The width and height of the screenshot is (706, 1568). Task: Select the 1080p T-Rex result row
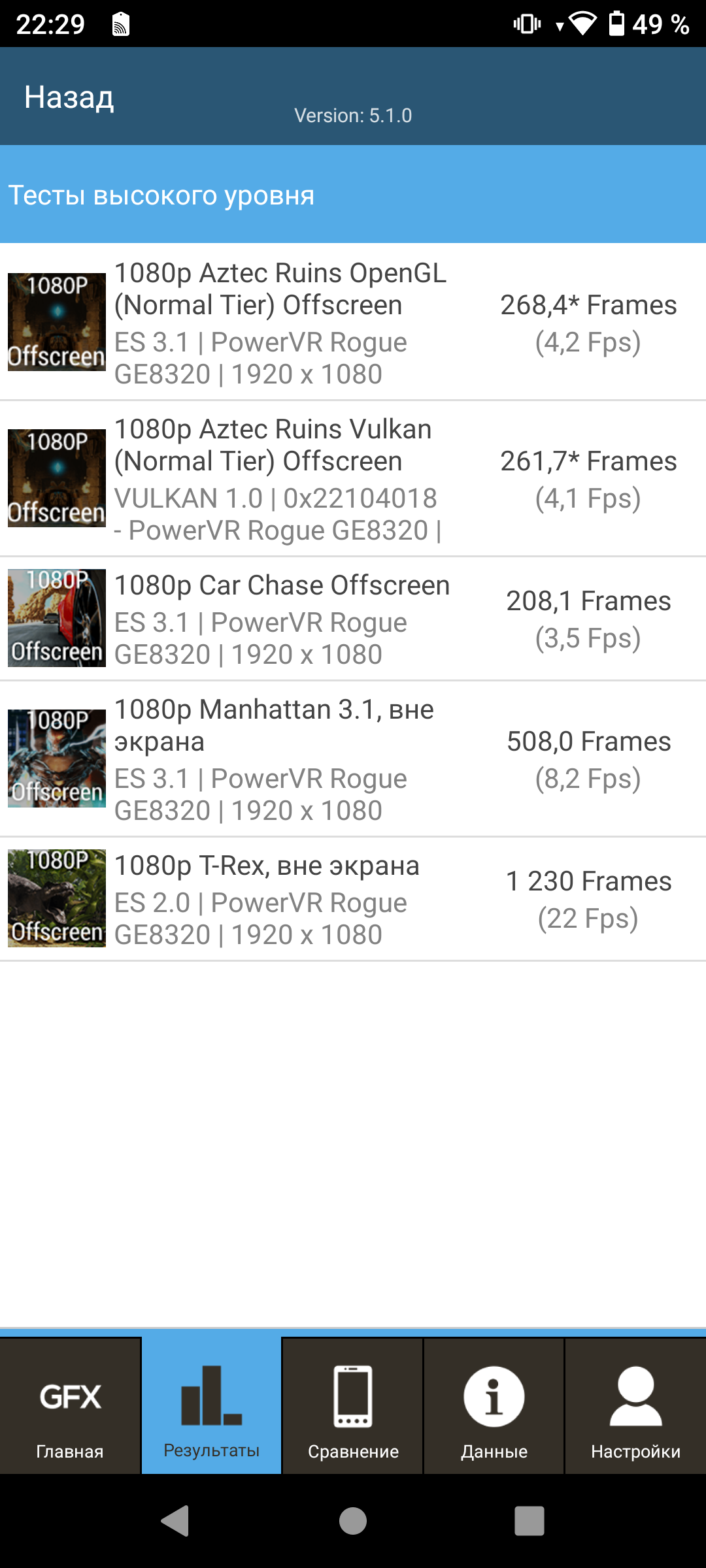(353, 899)
